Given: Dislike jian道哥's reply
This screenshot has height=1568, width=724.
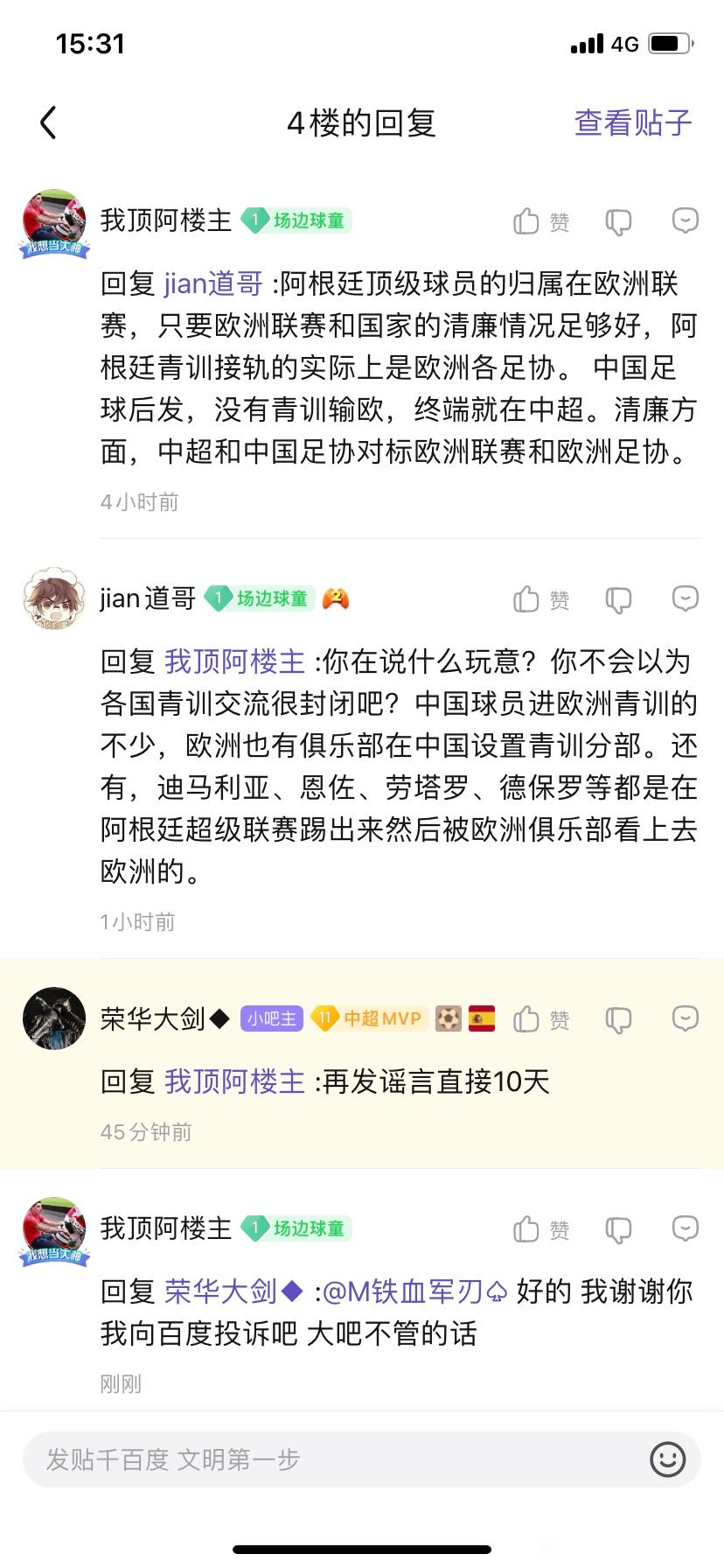Looking at the screenshot, I should tap(618, 600).
